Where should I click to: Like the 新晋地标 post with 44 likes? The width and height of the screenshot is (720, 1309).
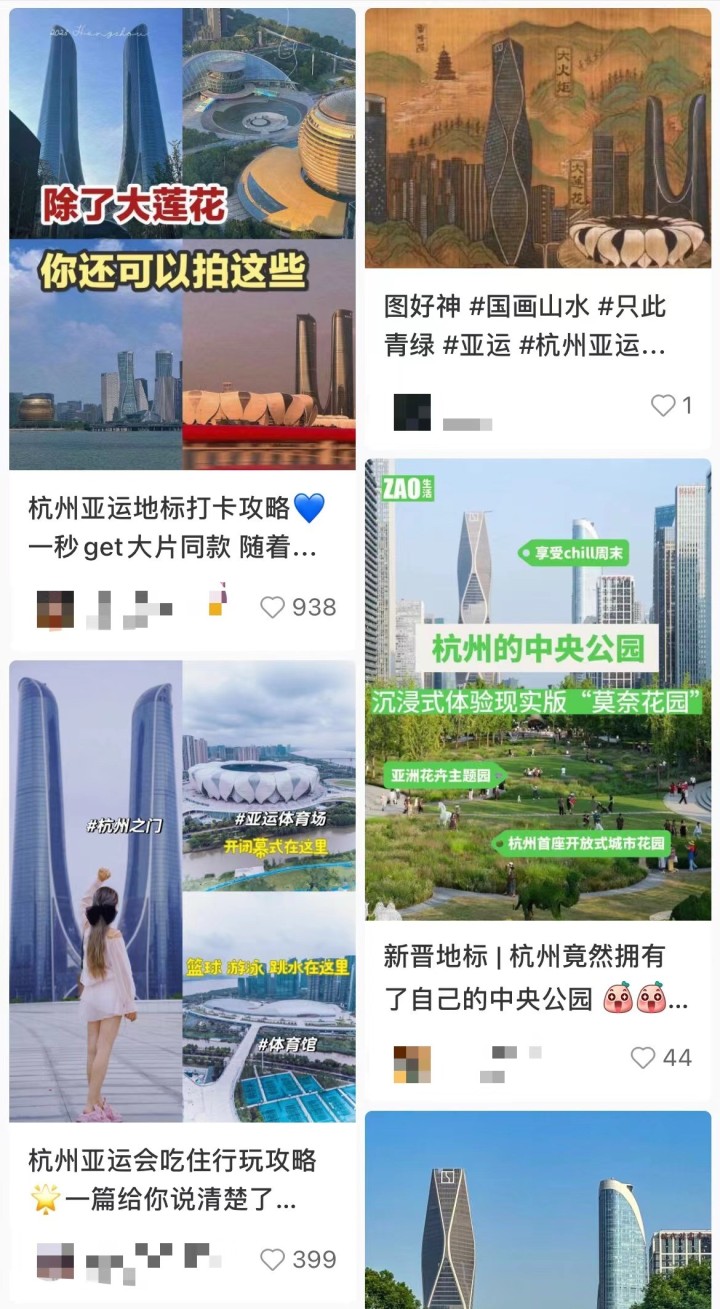coord(643,1057)
